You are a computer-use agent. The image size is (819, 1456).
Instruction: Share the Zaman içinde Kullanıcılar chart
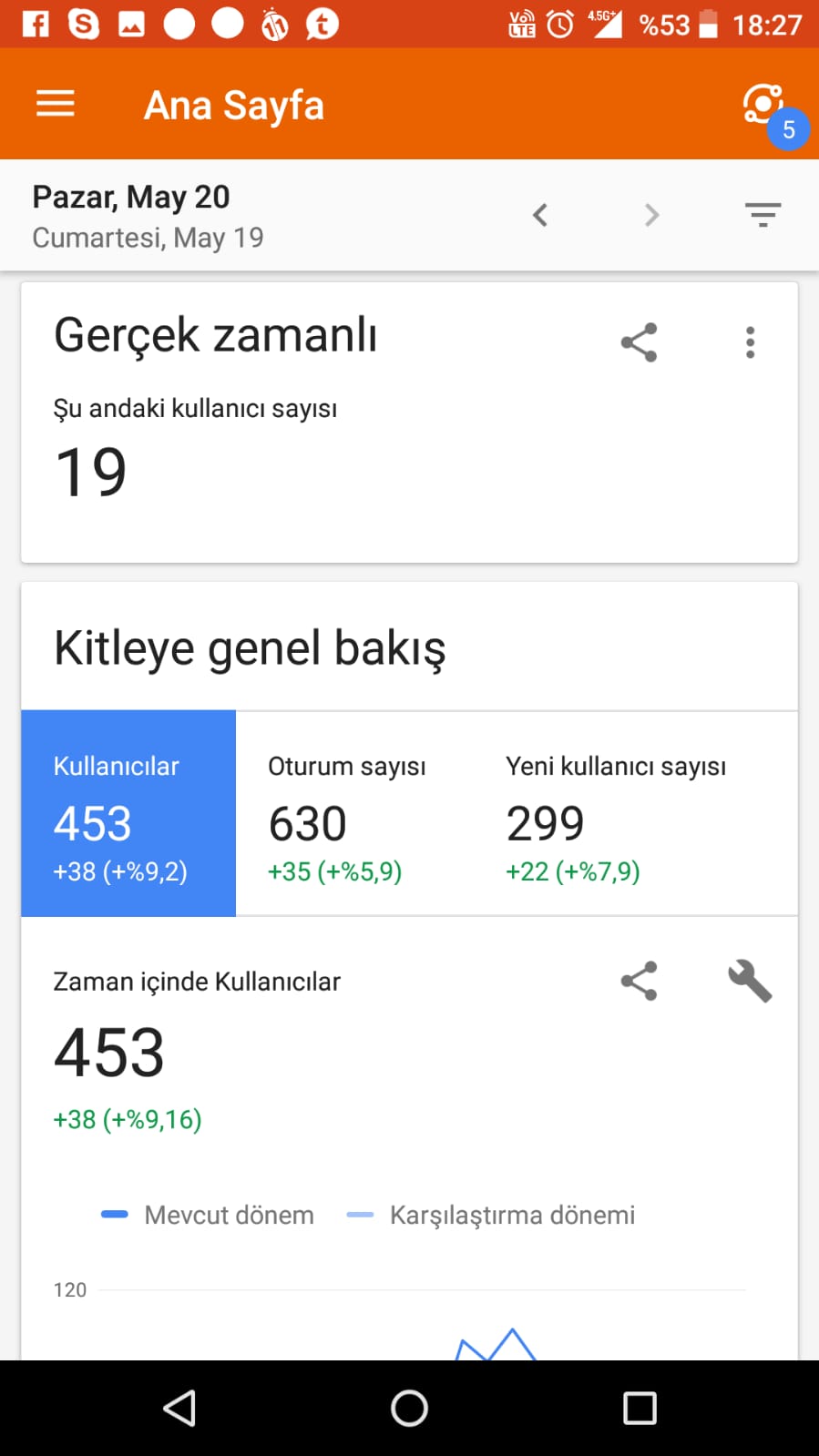pos(639,981)
